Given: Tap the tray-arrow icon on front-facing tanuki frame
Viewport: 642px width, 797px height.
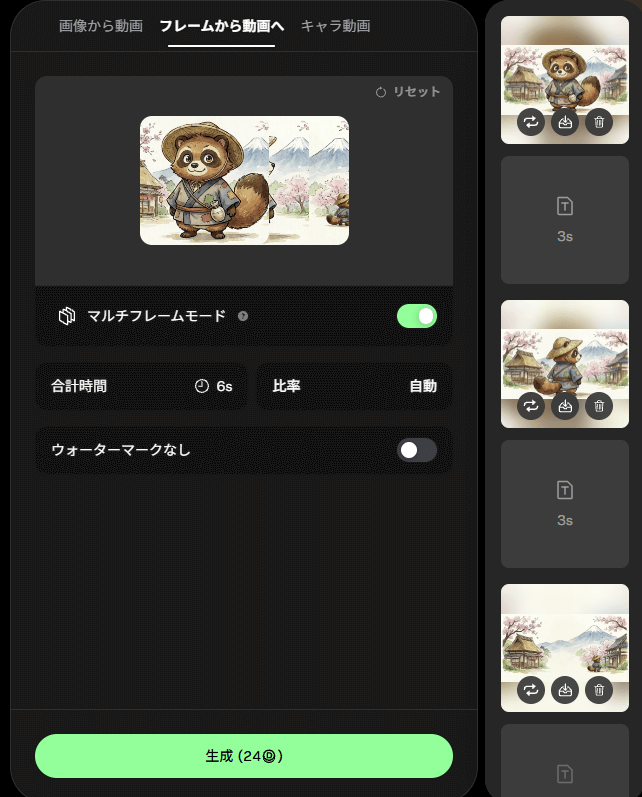Looking at the screenshot, I should pyautogui.click(x=565, y=122).
